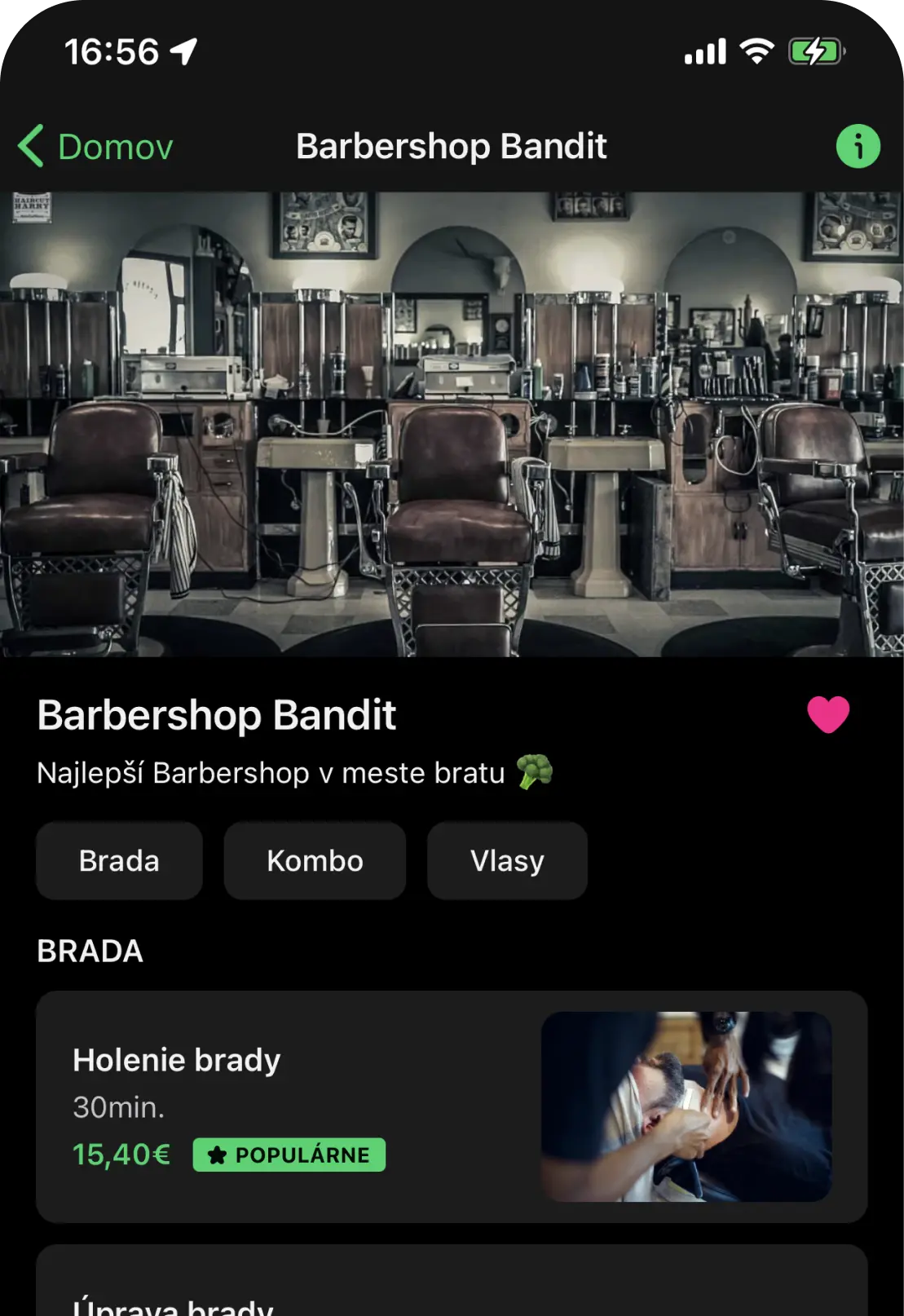Tap the POPULÁRNE badge

tap(288, 1155)
